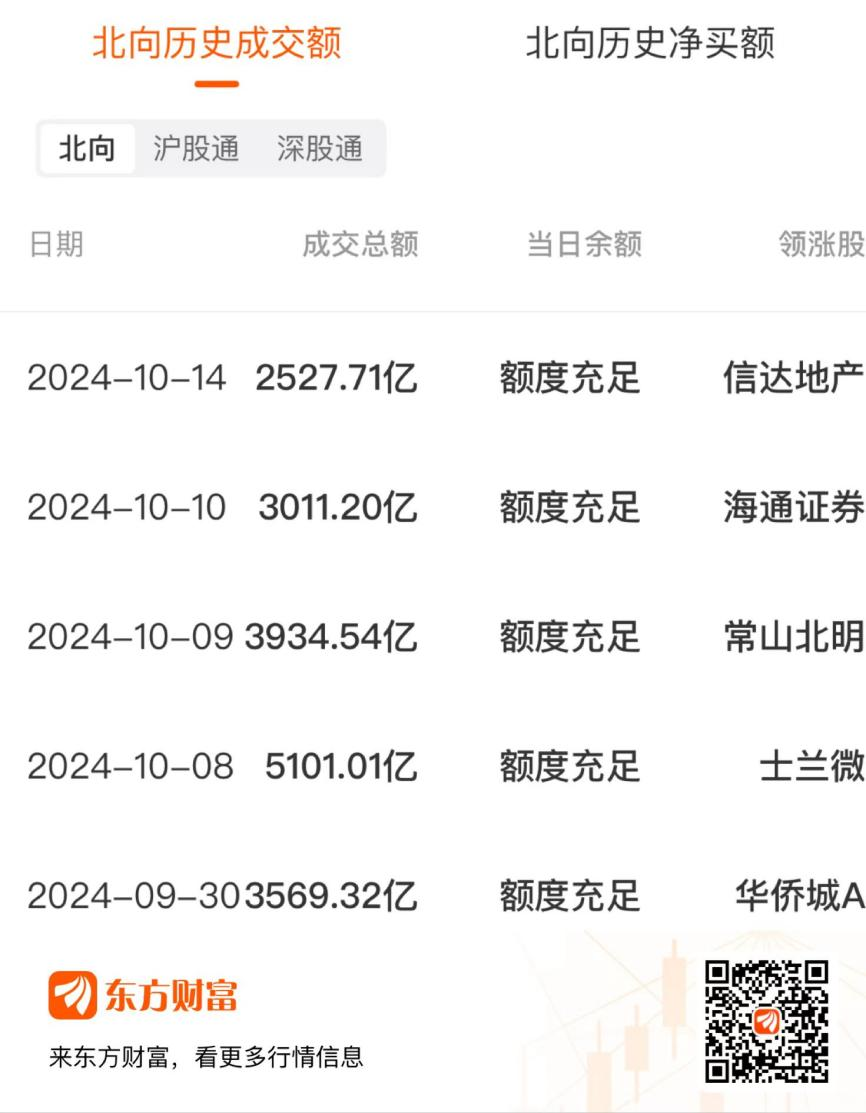The height and width of the screenshot is (1113, 866).
Task: Check 额度充足 status for 2024-09-30
Action: coord(567,897)
